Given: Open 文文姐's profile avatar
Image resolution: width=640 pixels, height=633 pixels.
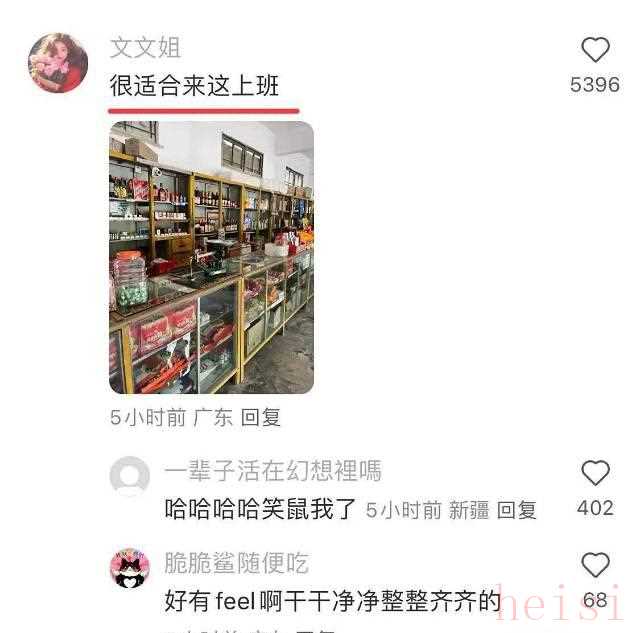Looking at the screenshot, I should 58,63.
